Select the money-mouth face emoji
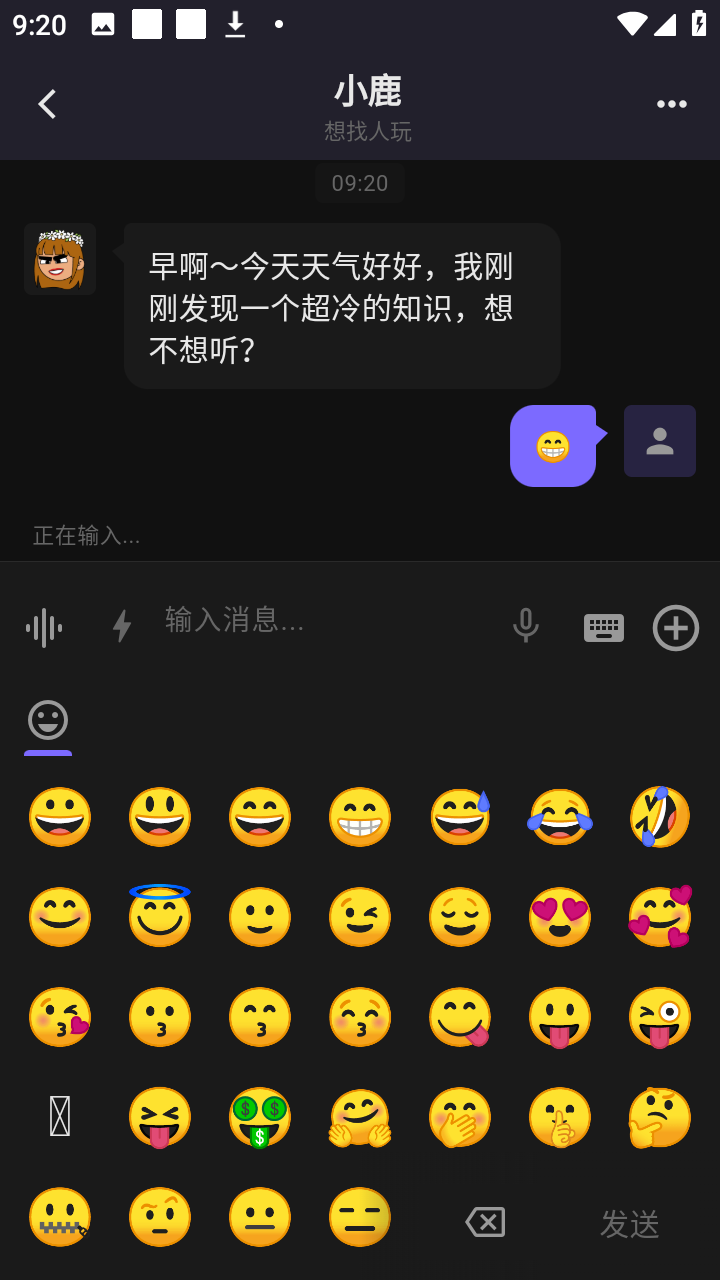Viewport: 720px width, 1280px height. click(x=260, y=1116)
